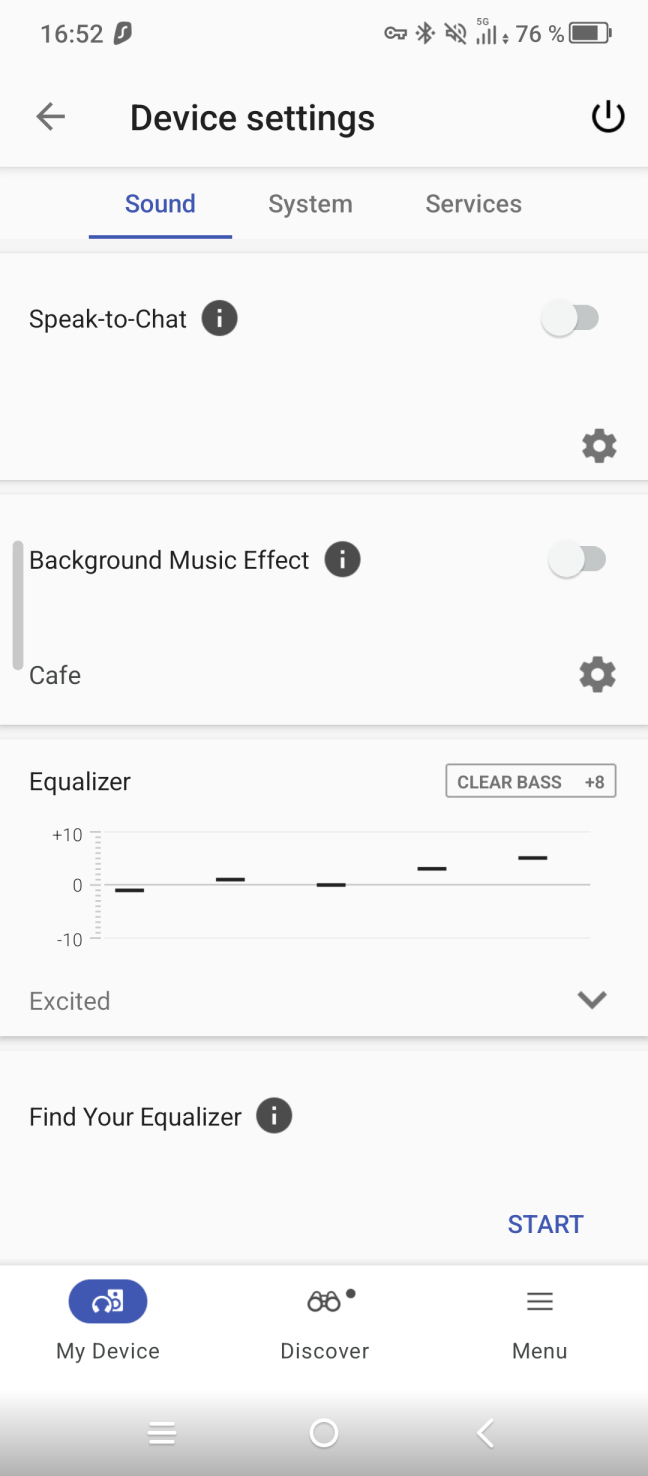View info about Background Music Effect
648x1476 pixels.
[x=342, y=560]
